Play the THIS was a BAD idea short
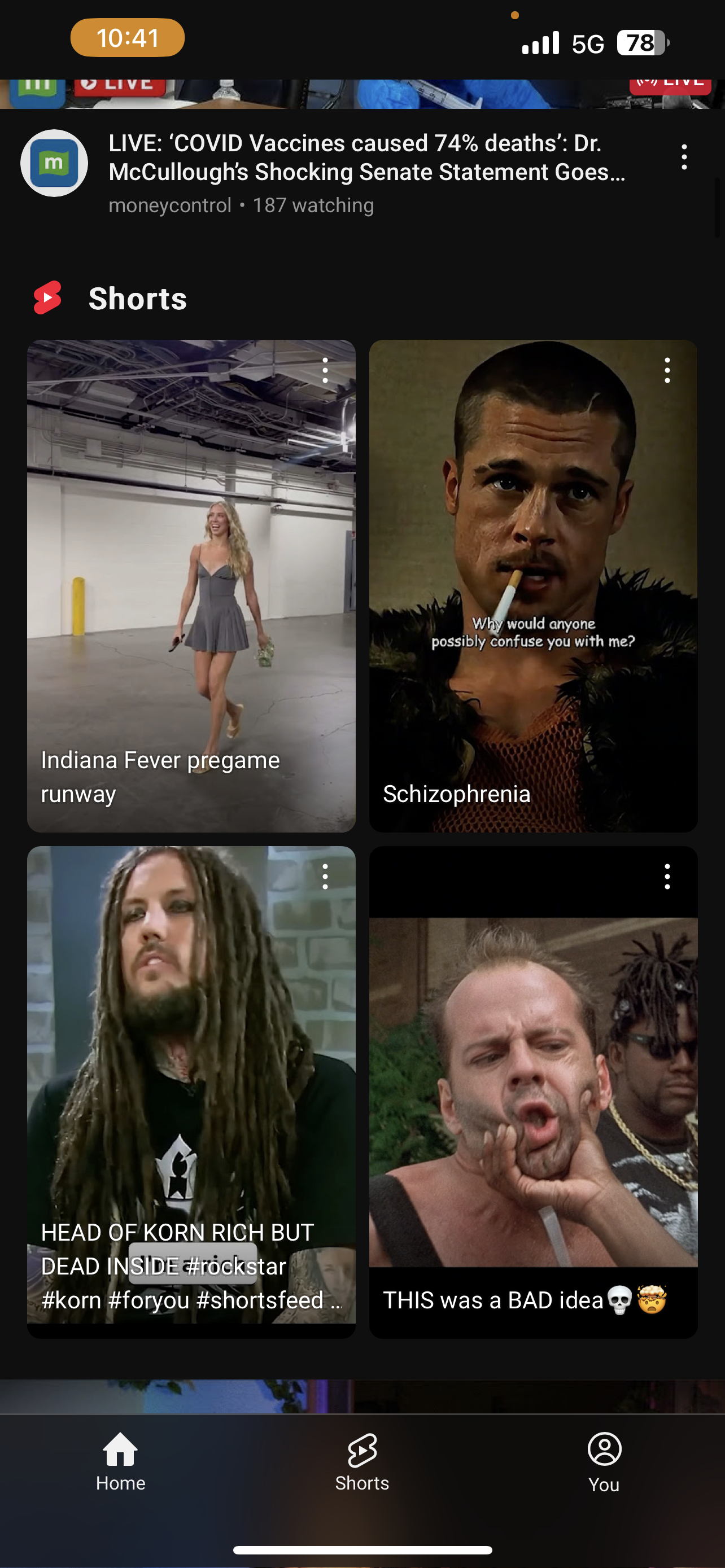725x1568 pixels. pyautogui.click(x=533, y=1092)
